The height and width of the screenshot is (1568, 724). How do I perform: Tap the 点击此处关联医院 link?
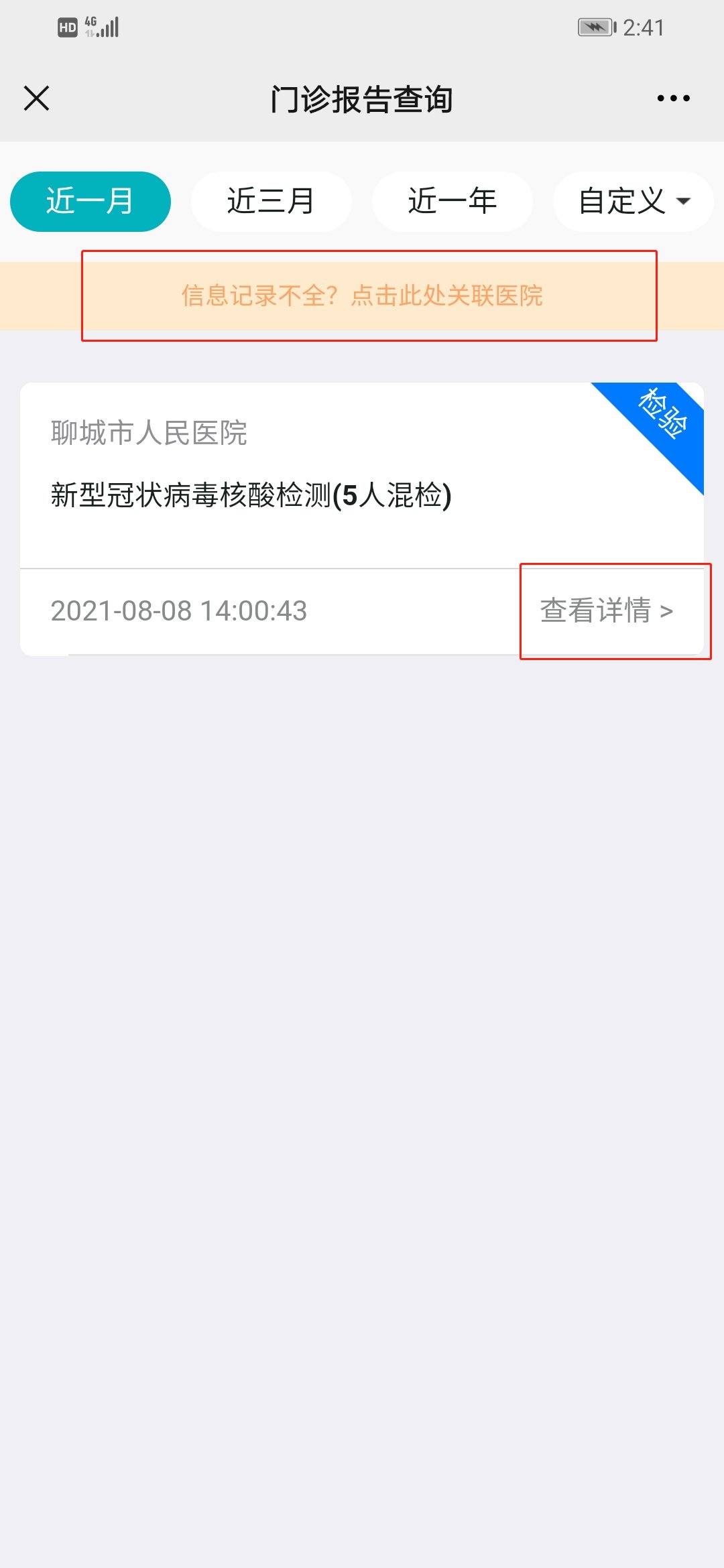coord(446,296)
